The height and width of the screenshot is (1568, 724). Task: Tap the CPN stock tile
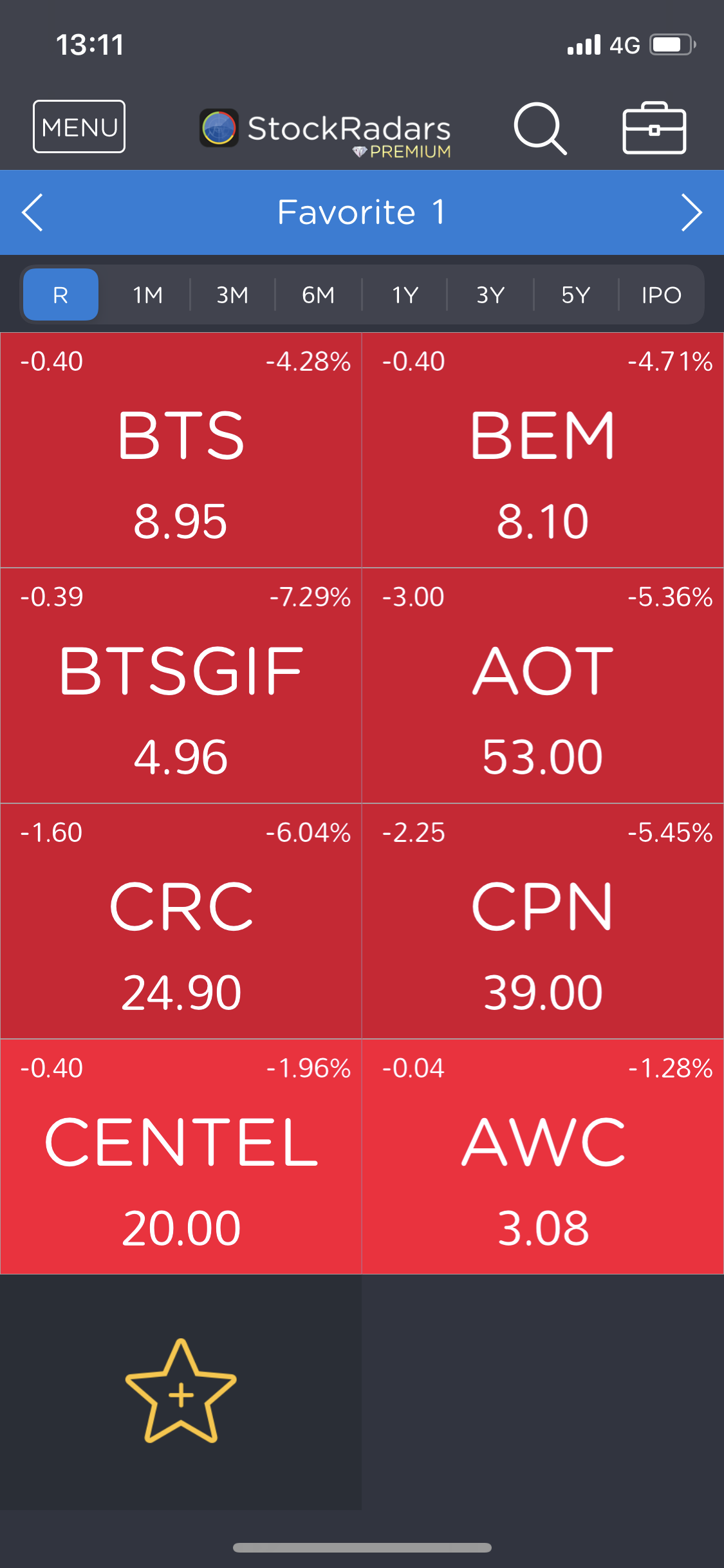(x=543, y=922)
